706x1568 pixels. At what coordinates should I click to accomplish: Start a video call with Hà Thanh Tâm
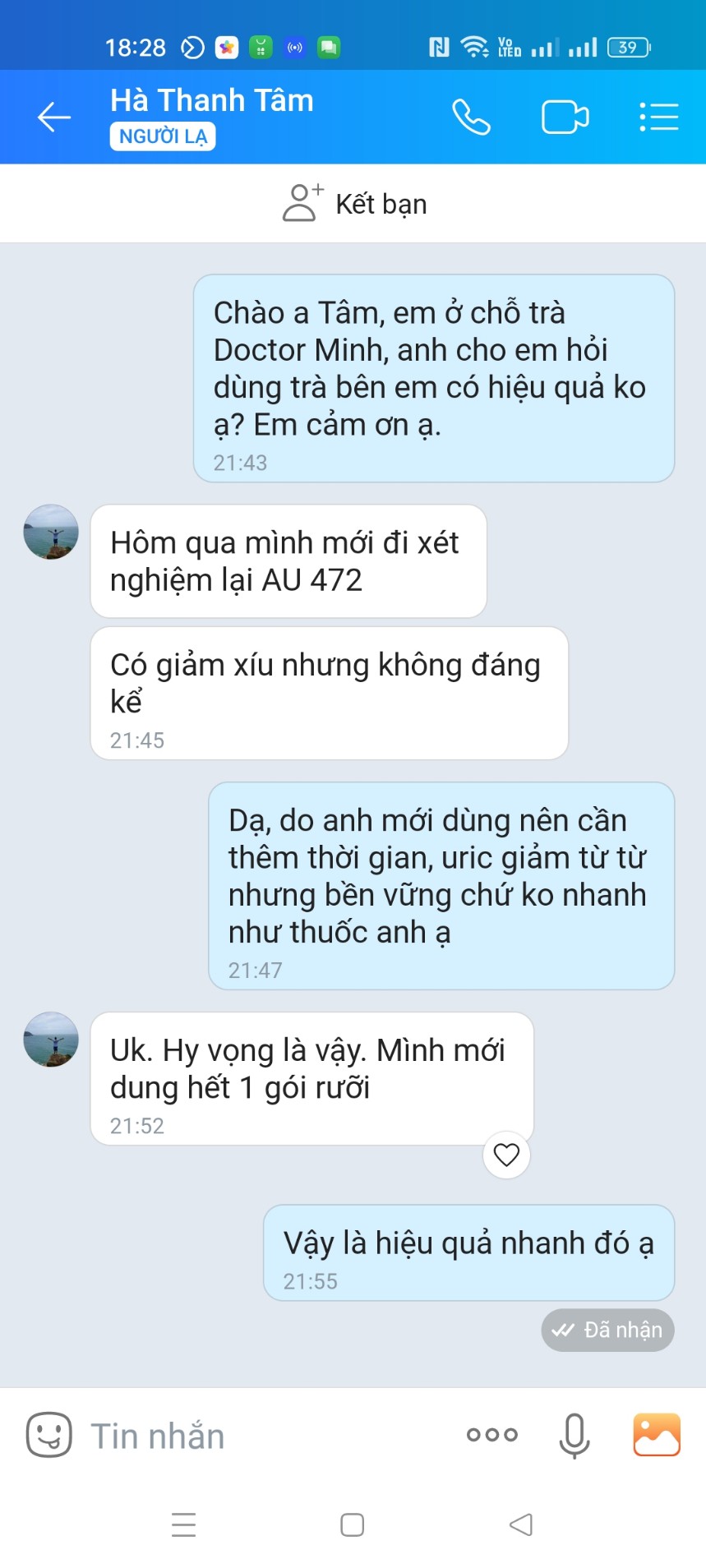pyautogui.click(x=565, y=117)
